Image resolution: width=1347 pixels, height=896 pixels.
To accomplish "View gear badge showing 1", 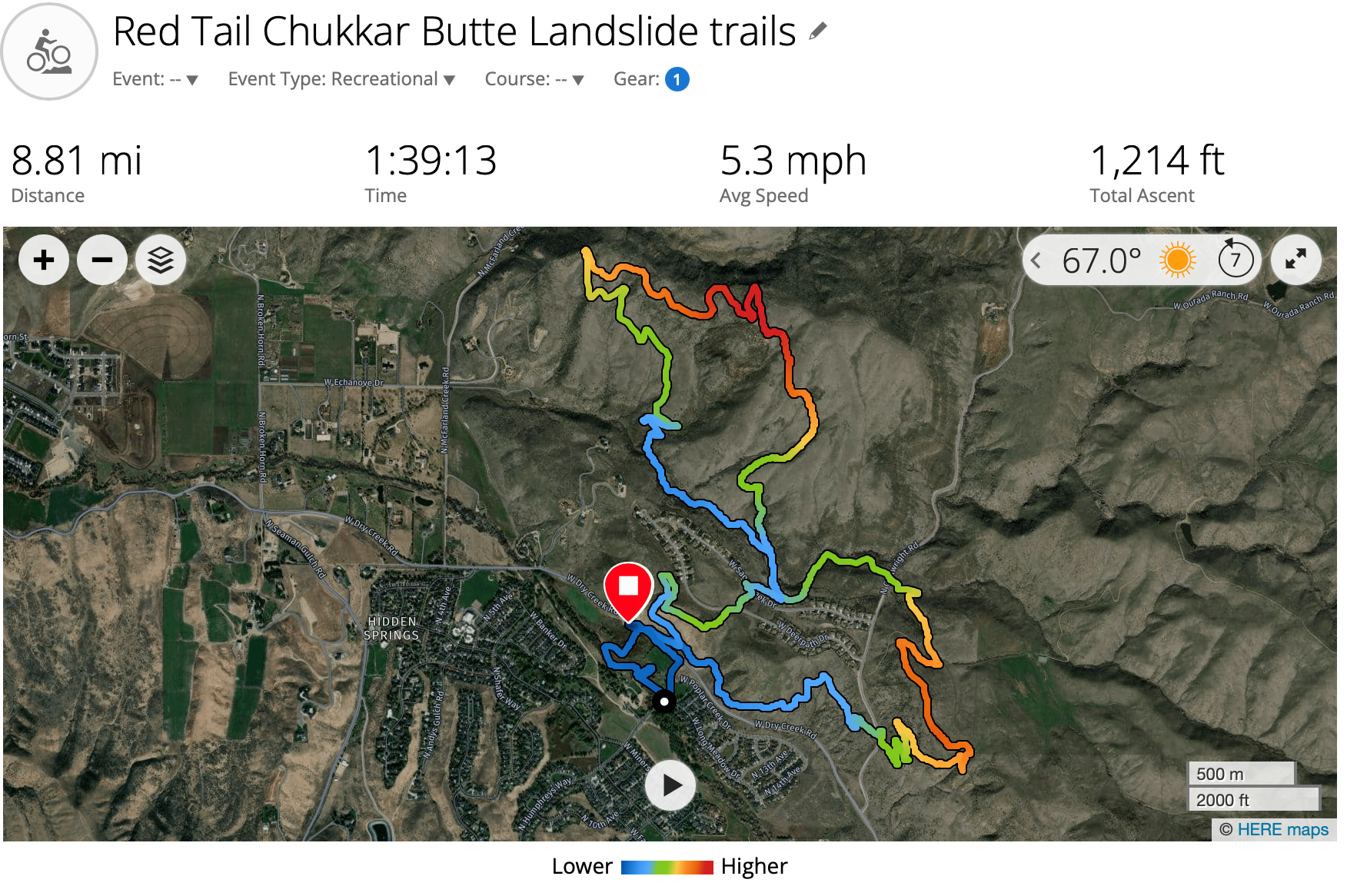I will pos(677,79).
